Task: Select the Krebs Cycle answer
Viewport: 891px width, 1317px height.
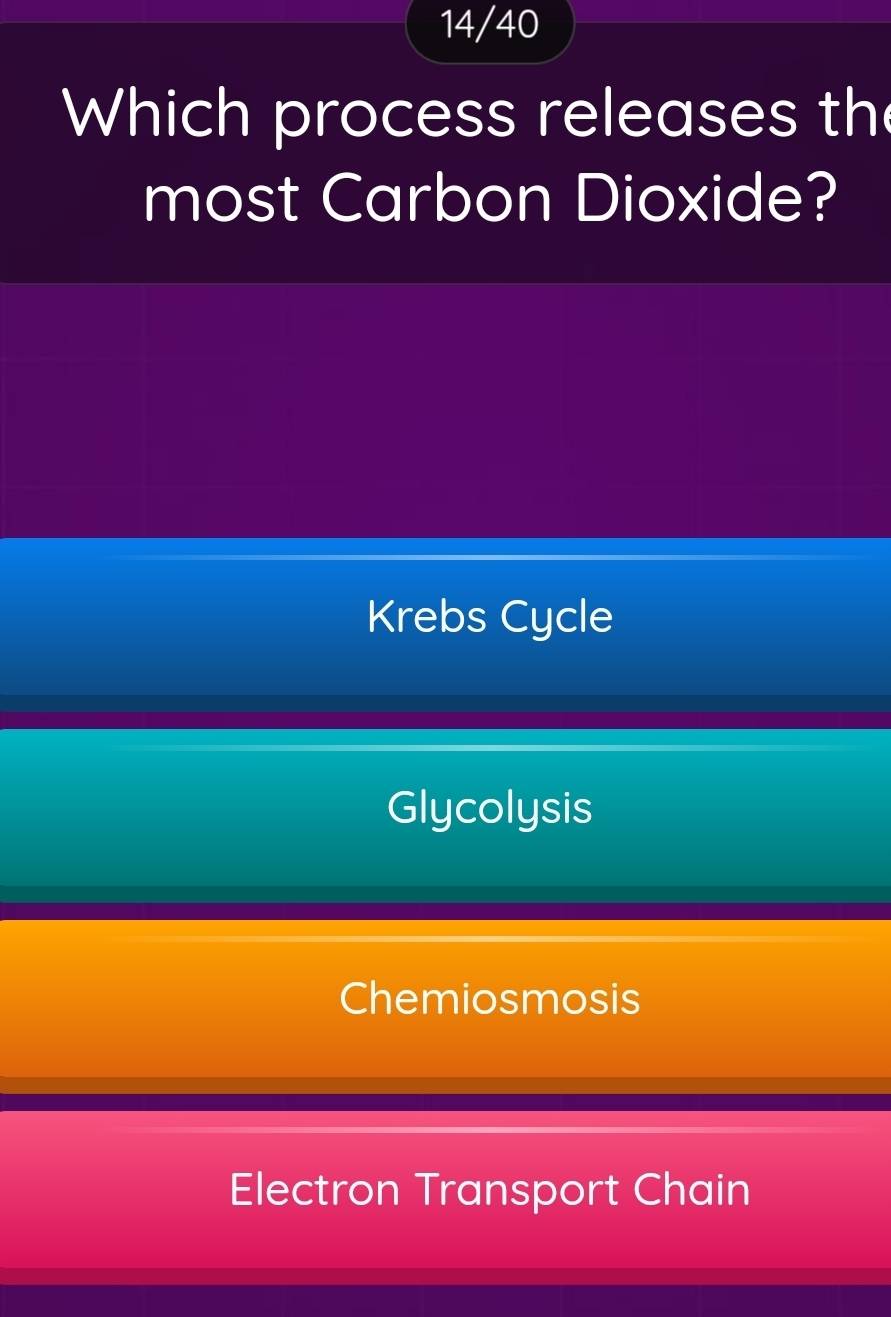Action: tap(489, 616)
